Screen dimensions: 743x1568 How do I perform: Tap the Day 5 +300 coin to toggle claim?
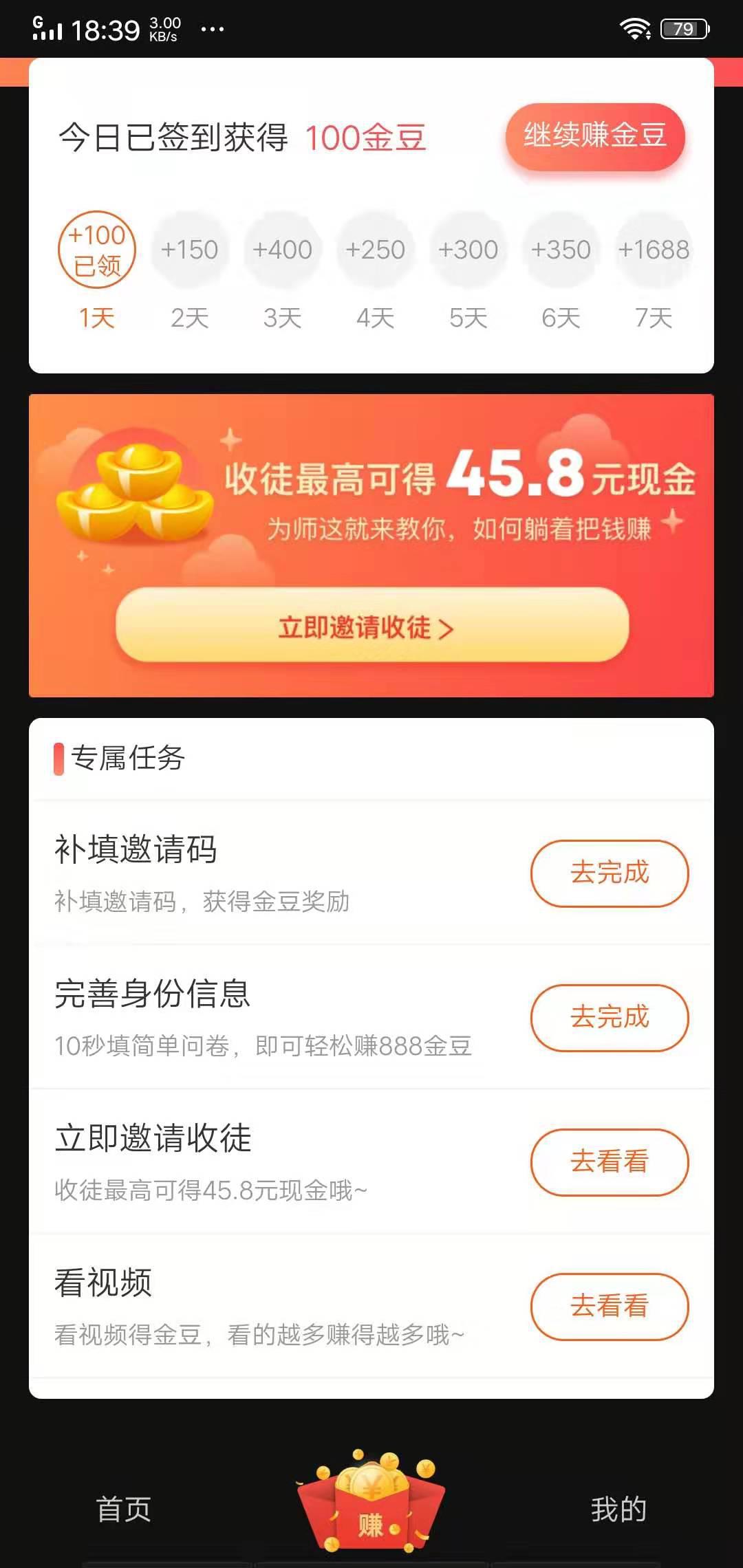point(469,250)
